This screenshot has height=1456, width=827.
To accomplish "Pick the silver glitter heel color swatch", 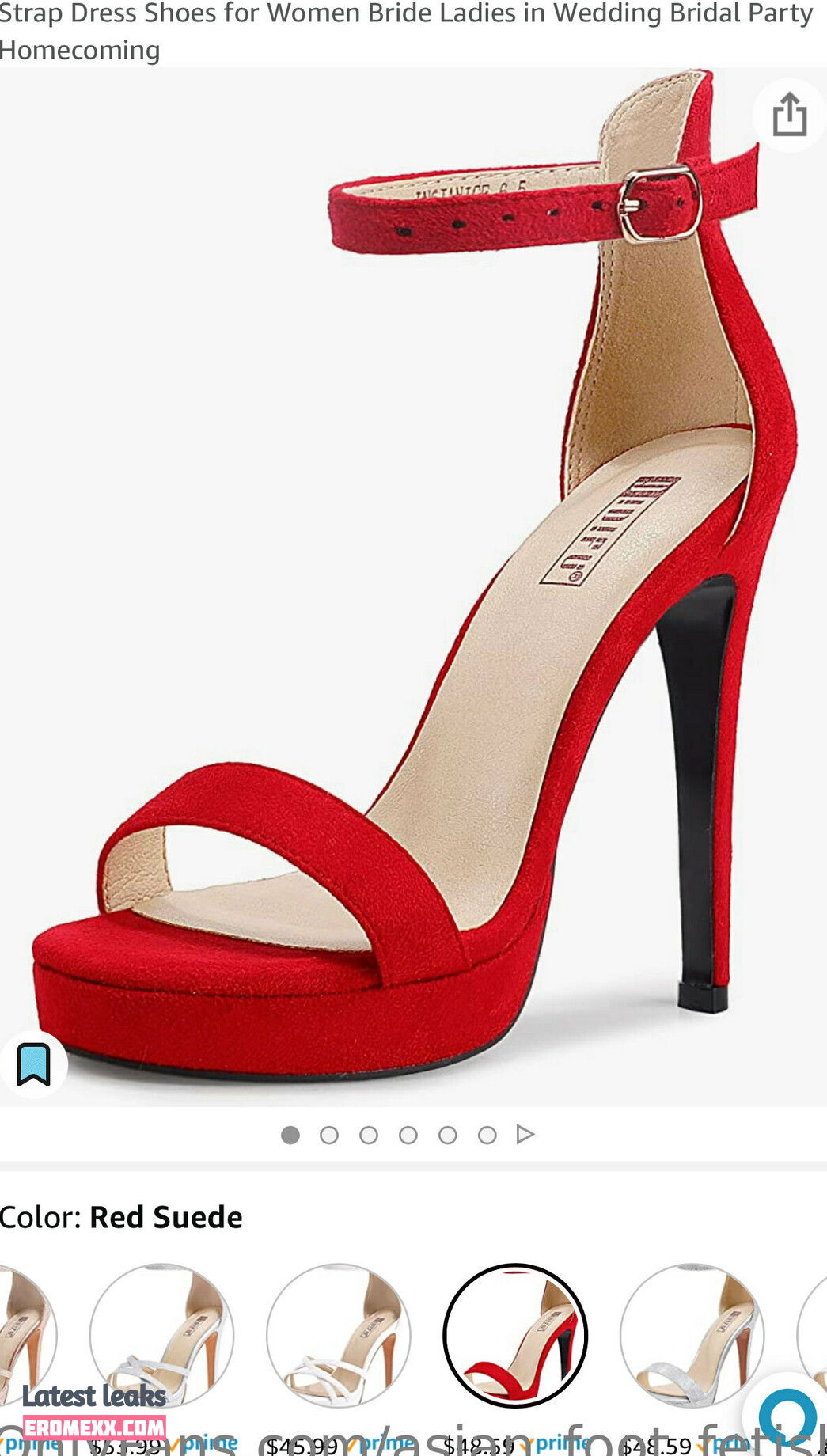I will coord(692,1336).
